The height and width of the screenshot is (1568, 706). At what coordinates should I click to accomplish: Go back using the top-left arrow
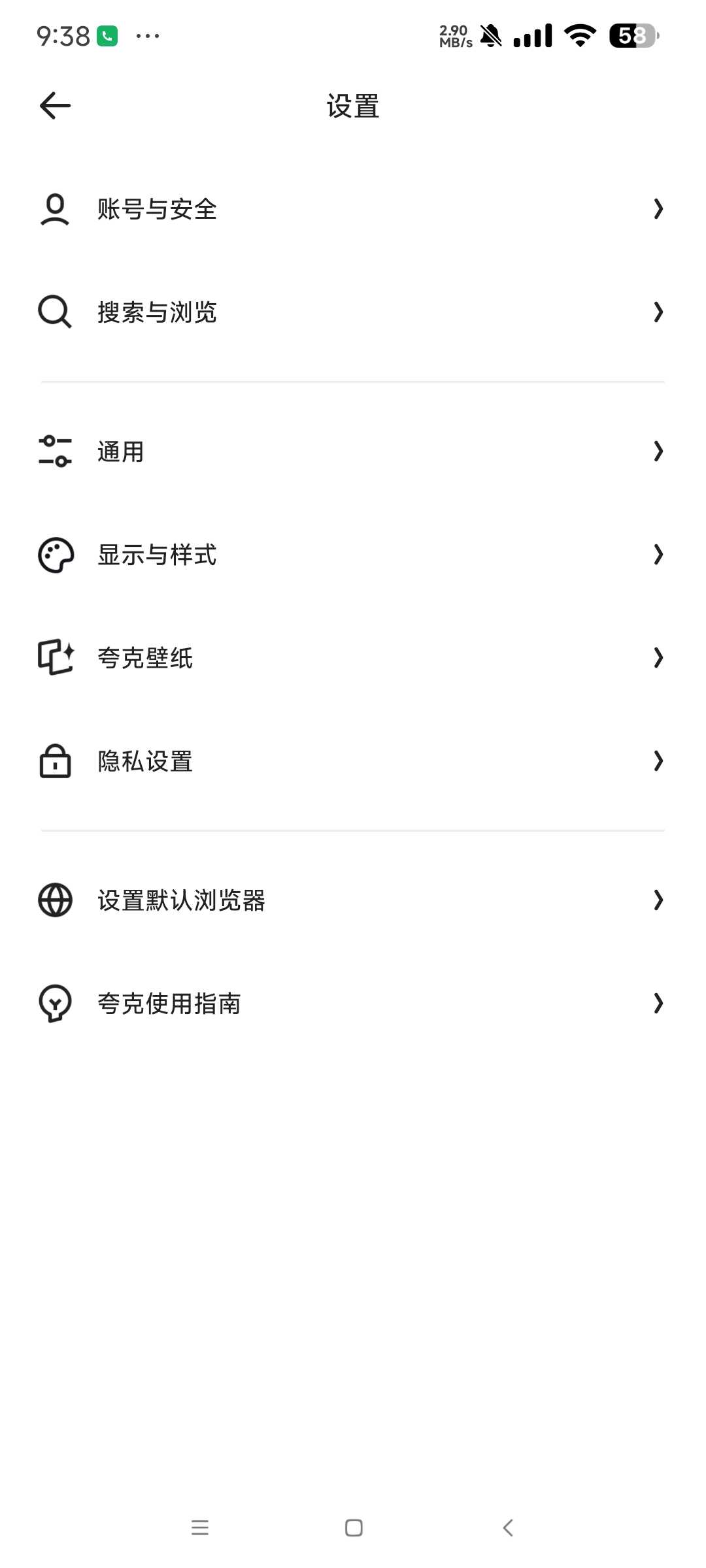coord(55,106)
